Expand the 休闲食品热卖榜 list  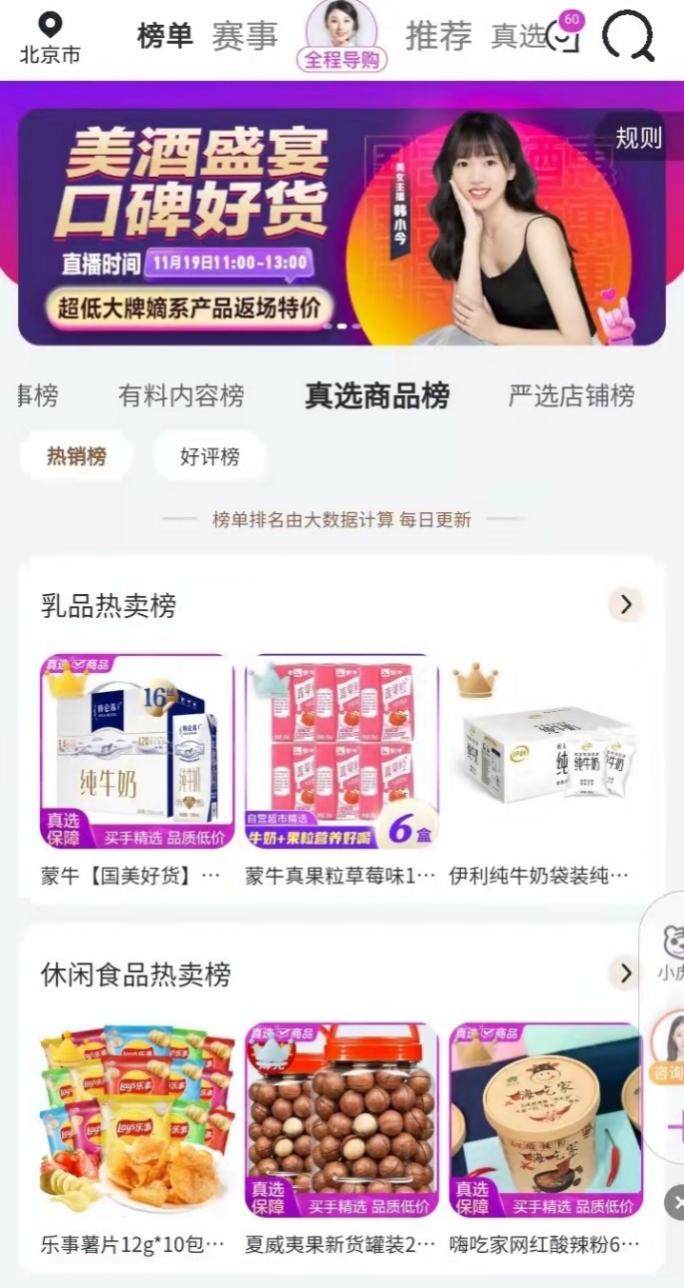[x=626, y=972]
